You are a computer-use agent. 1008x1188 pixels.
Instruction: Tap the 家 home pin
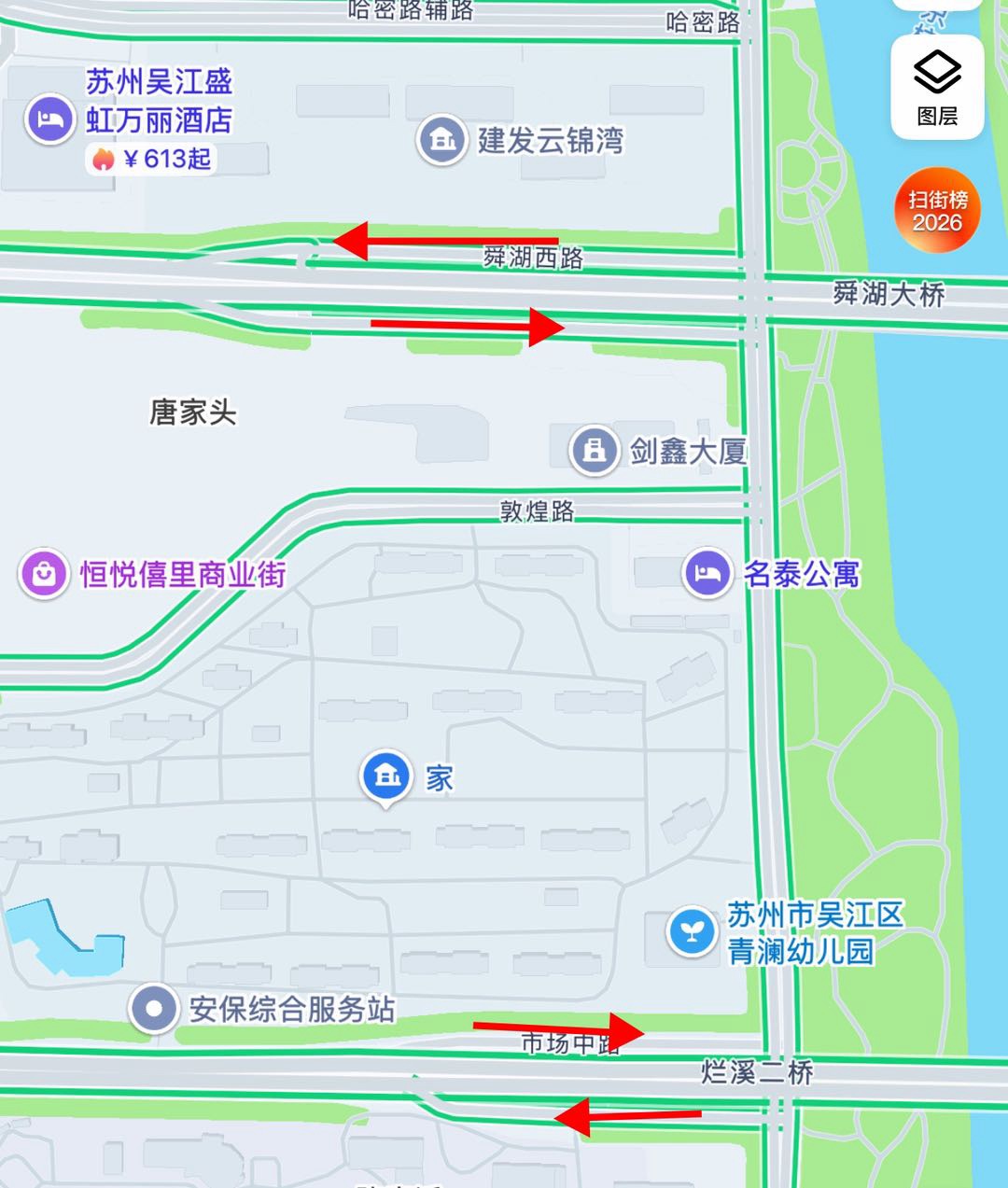point(386,776)
